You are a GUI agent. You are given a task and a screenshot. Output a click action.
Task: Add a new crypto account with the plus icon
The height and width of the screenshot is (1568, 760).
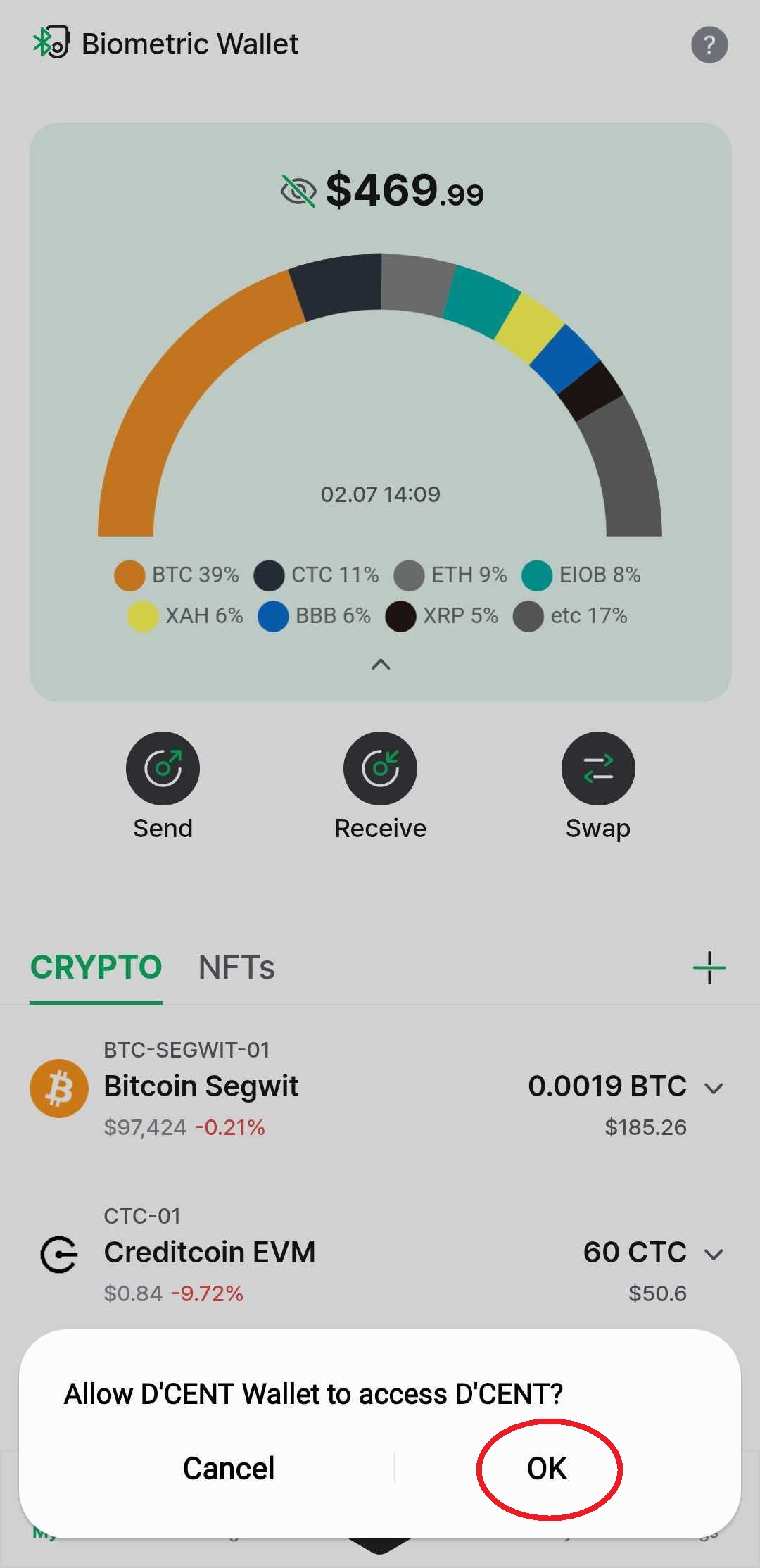(x=709, y=967)
